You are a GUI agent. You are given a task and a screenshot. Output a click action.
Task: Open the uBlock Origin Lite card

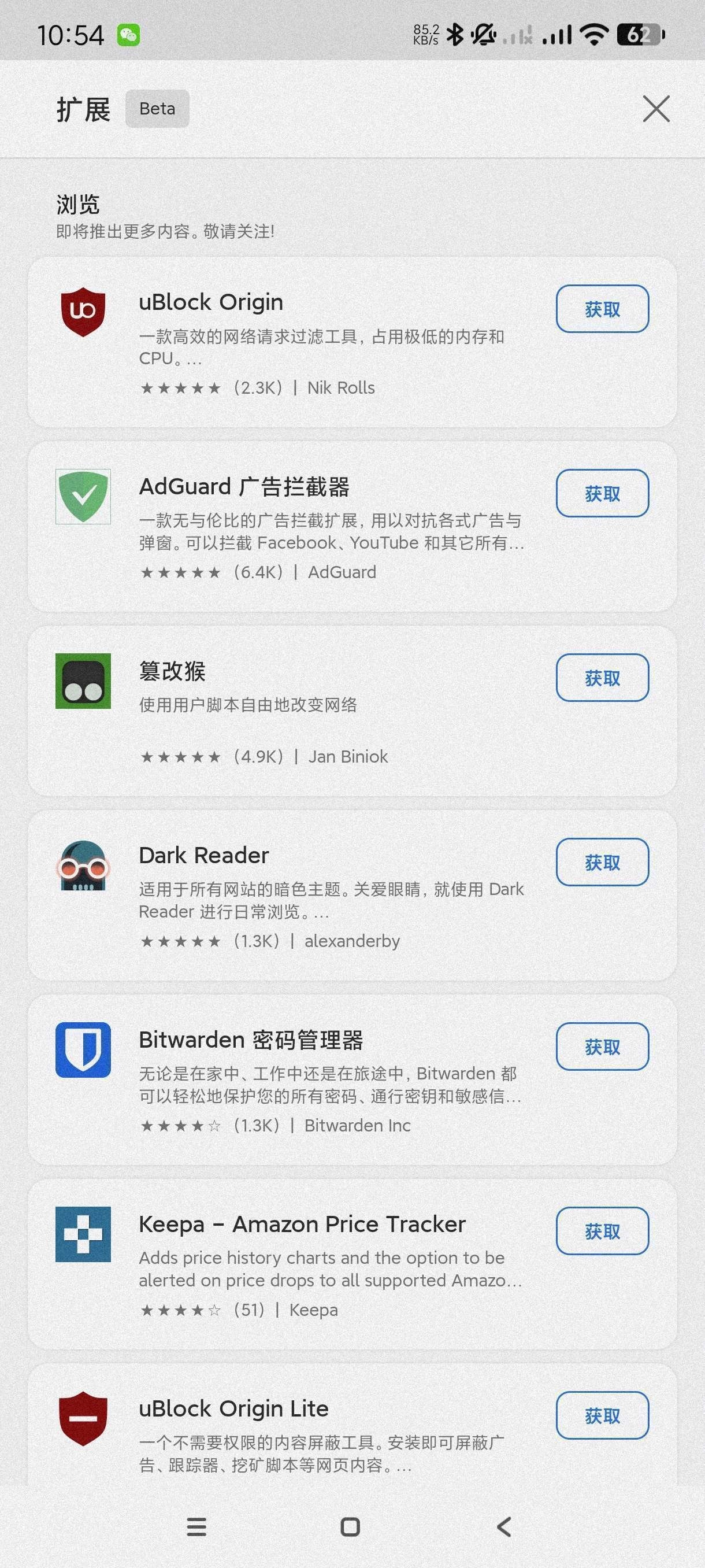pyautogui.click(x=233, y=1409)
